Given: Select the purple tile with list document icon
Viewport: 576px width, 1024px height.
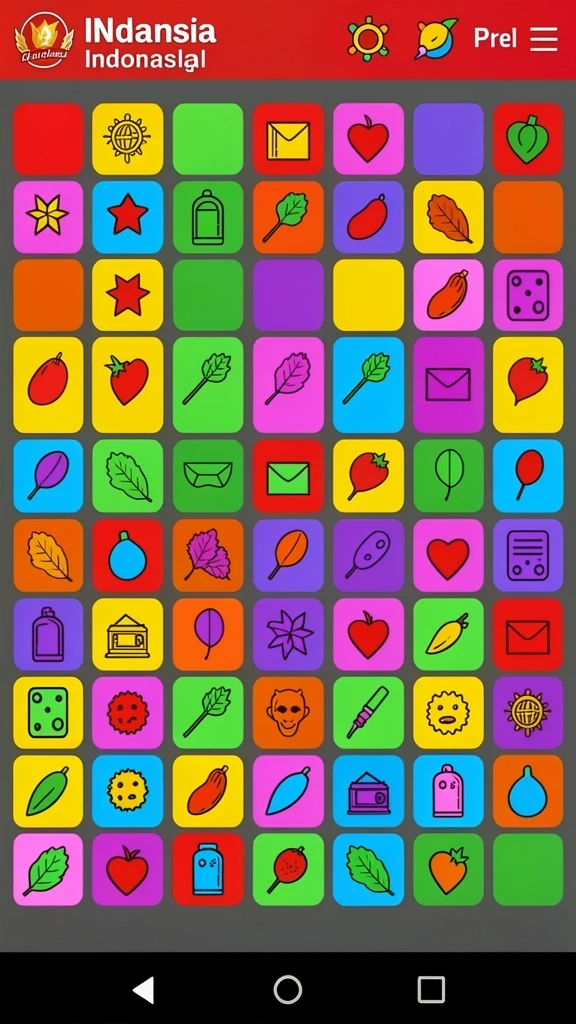Looking at the screenshot, I should coord(528,555).
